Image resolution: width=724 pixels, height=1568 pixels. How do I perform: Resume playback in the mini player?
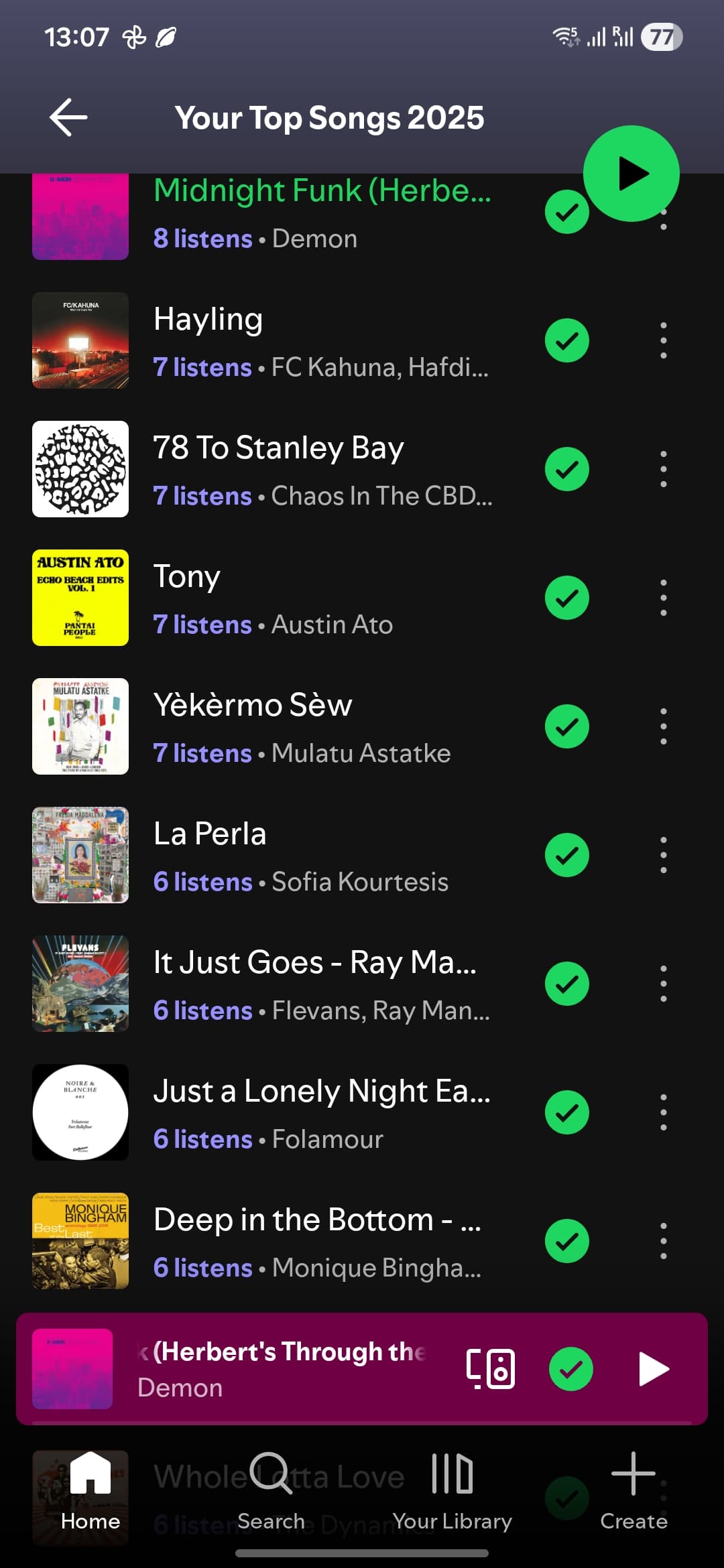pyautogui.click(x=654, y=1368)
